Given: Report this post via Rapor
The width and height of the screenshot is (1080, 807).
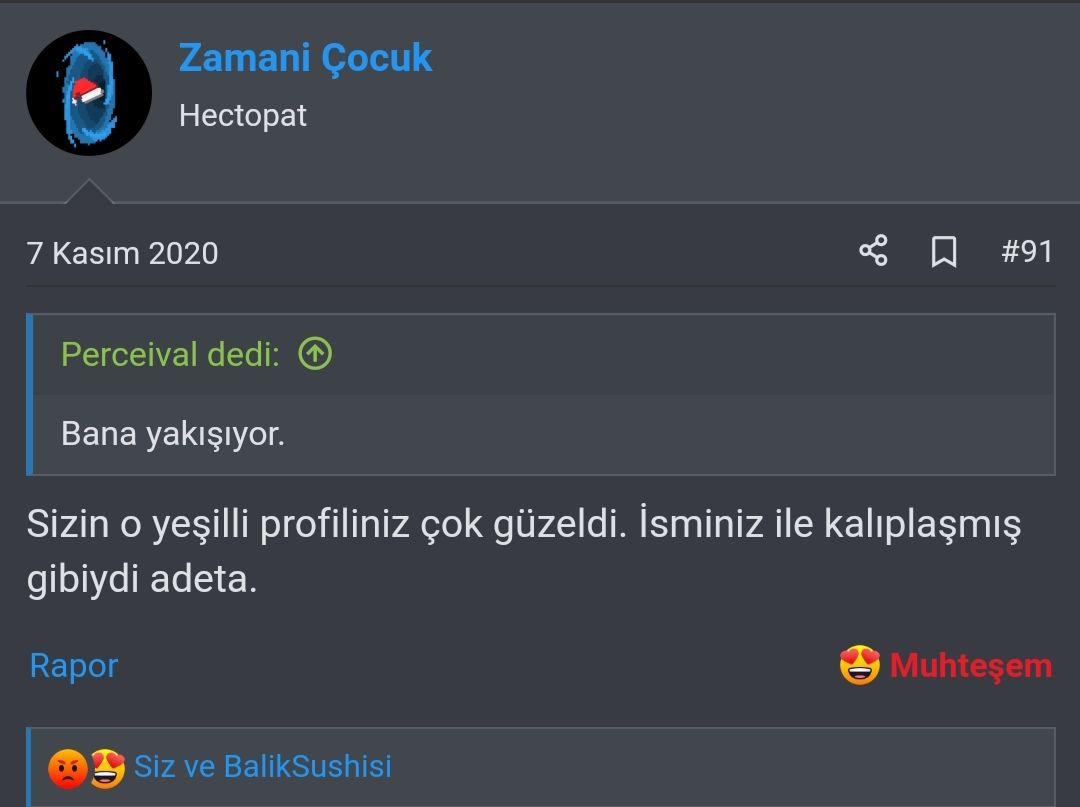Looking at the screenshot, I should pyautogui.click(x=74, y=665).
